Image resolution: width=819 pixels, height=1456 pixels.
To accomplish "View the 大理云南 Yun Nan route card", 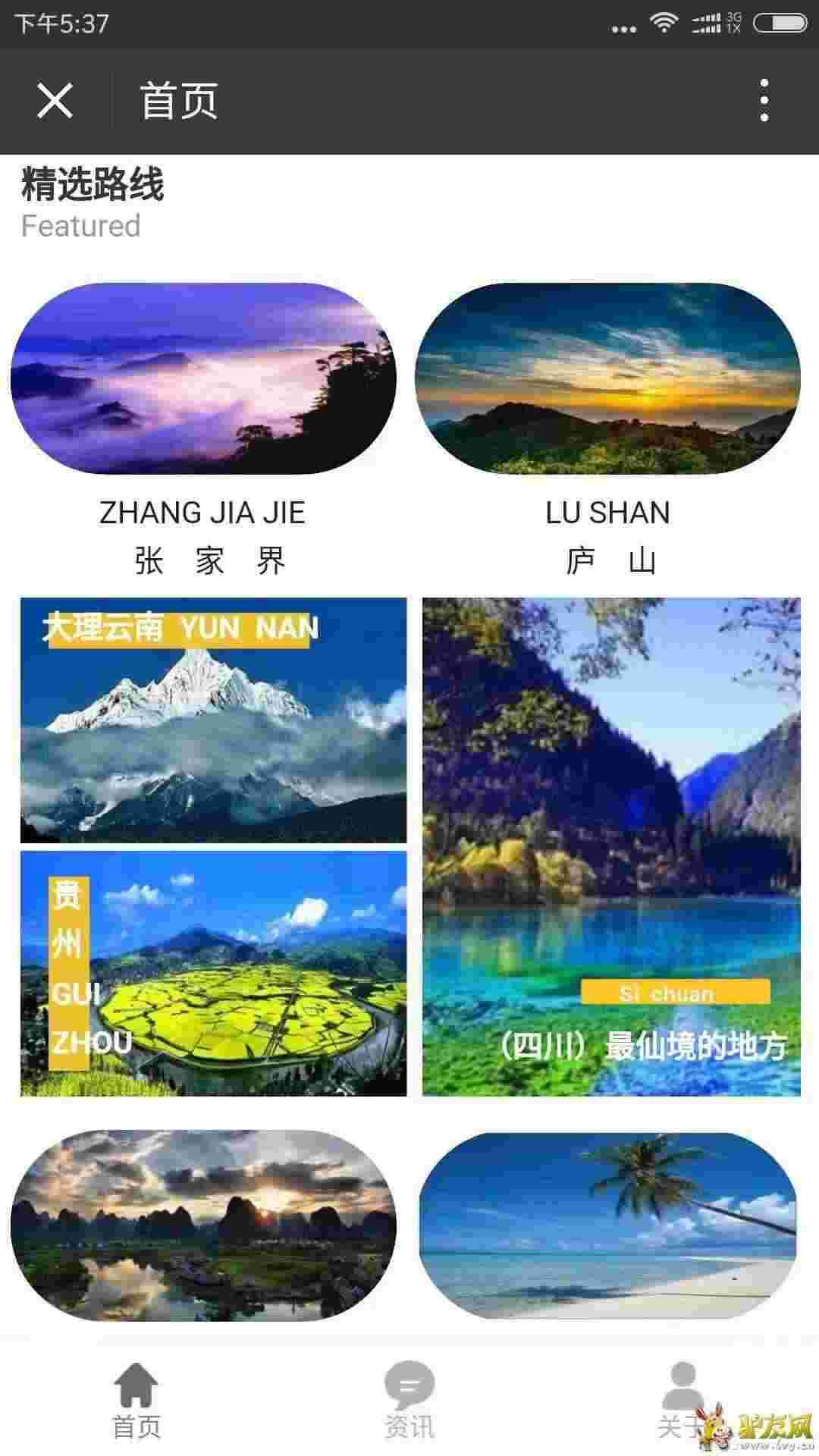I will [213, 720].
